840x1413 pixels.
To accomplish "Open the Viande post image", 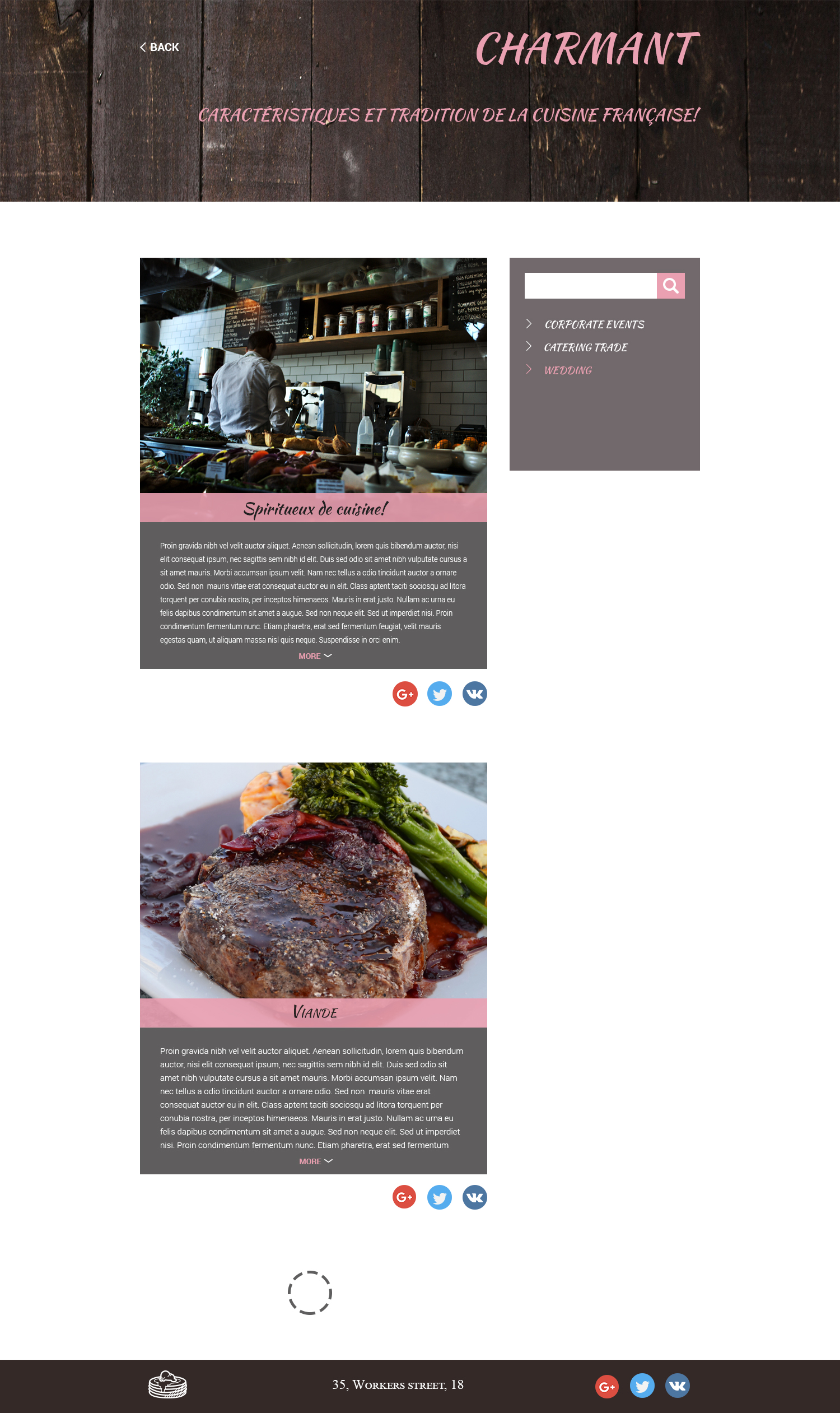I will point(314,880).
